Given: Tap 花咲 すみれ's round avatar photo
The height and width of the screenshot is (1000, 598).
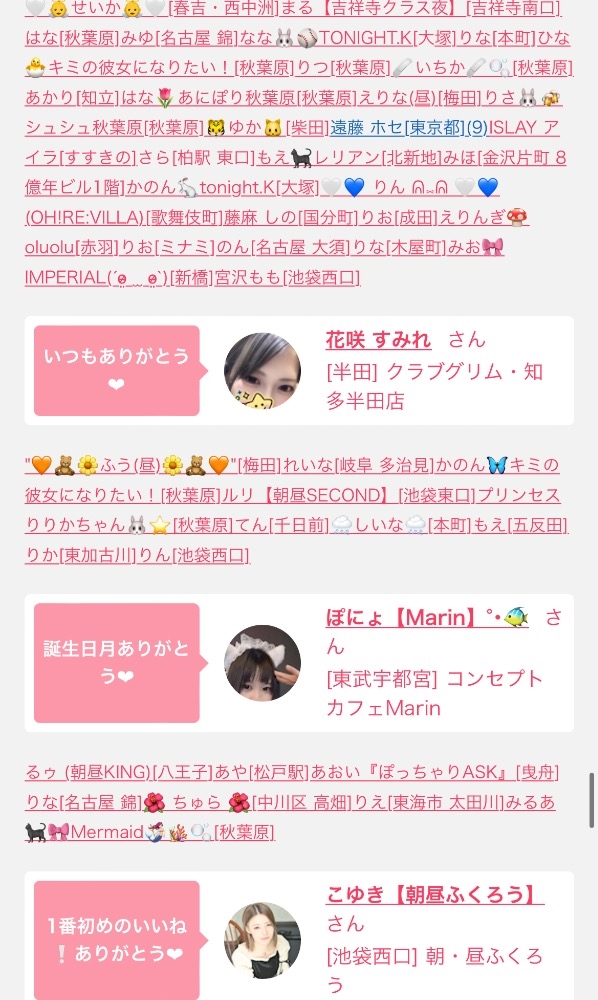Looking at the screenshot, I should click(x=262, y=371).
